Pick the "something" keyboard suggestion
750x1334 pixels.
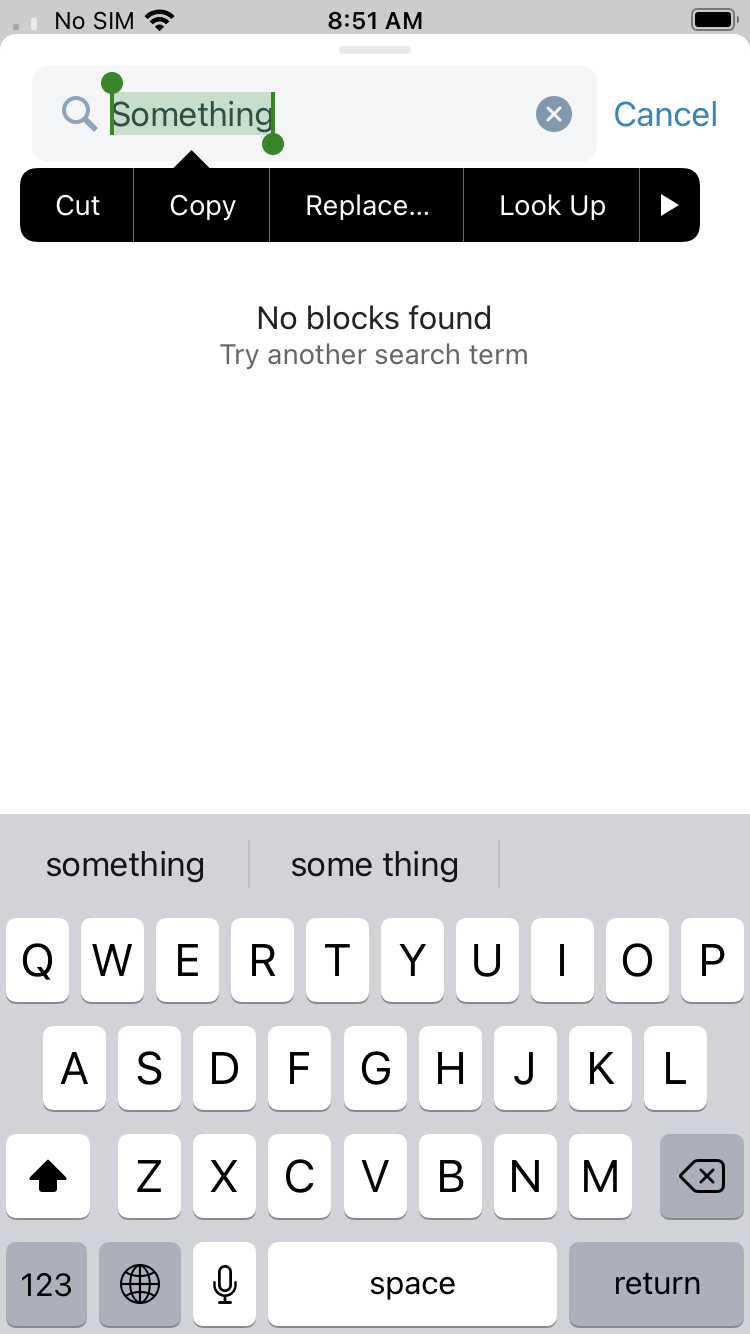[x=125, y=864]
